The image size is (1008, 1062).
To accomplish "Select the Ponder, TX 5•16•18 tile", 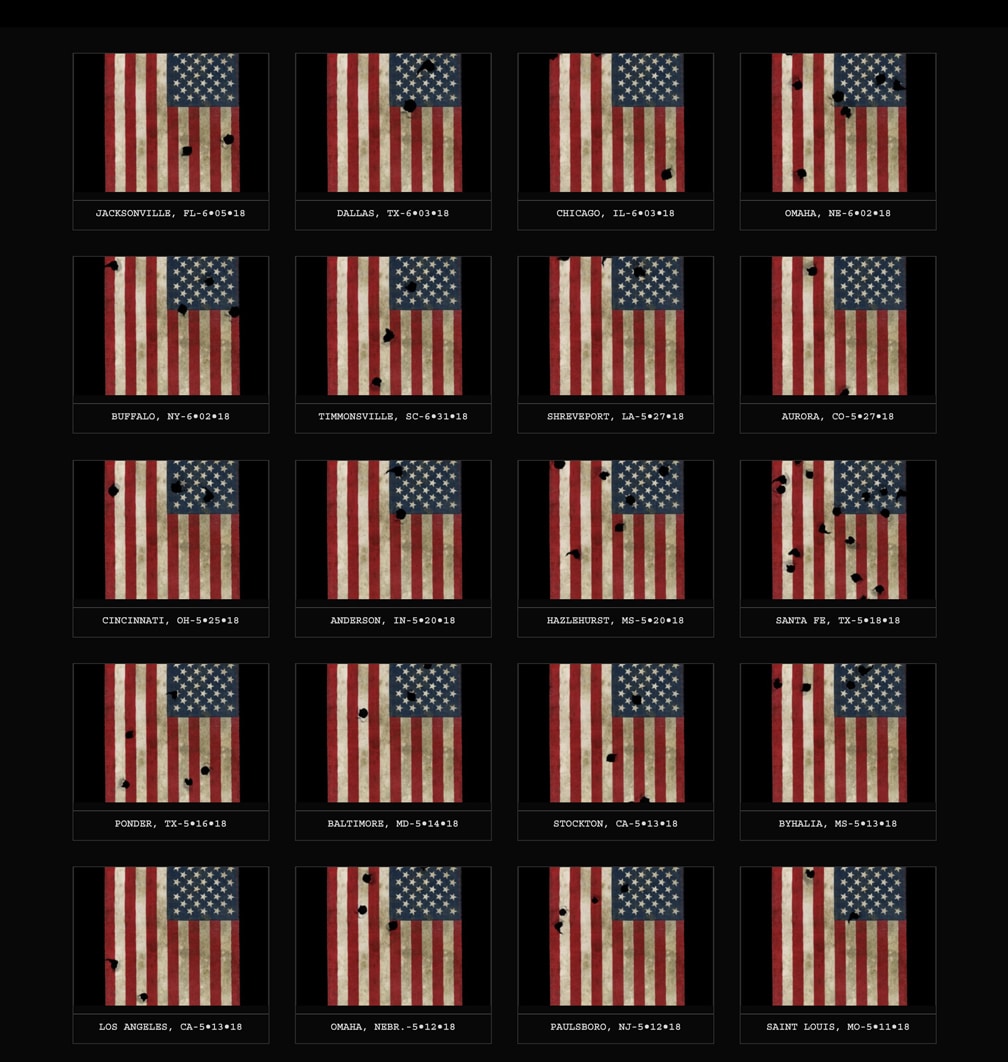I will [x=171, y=733].
